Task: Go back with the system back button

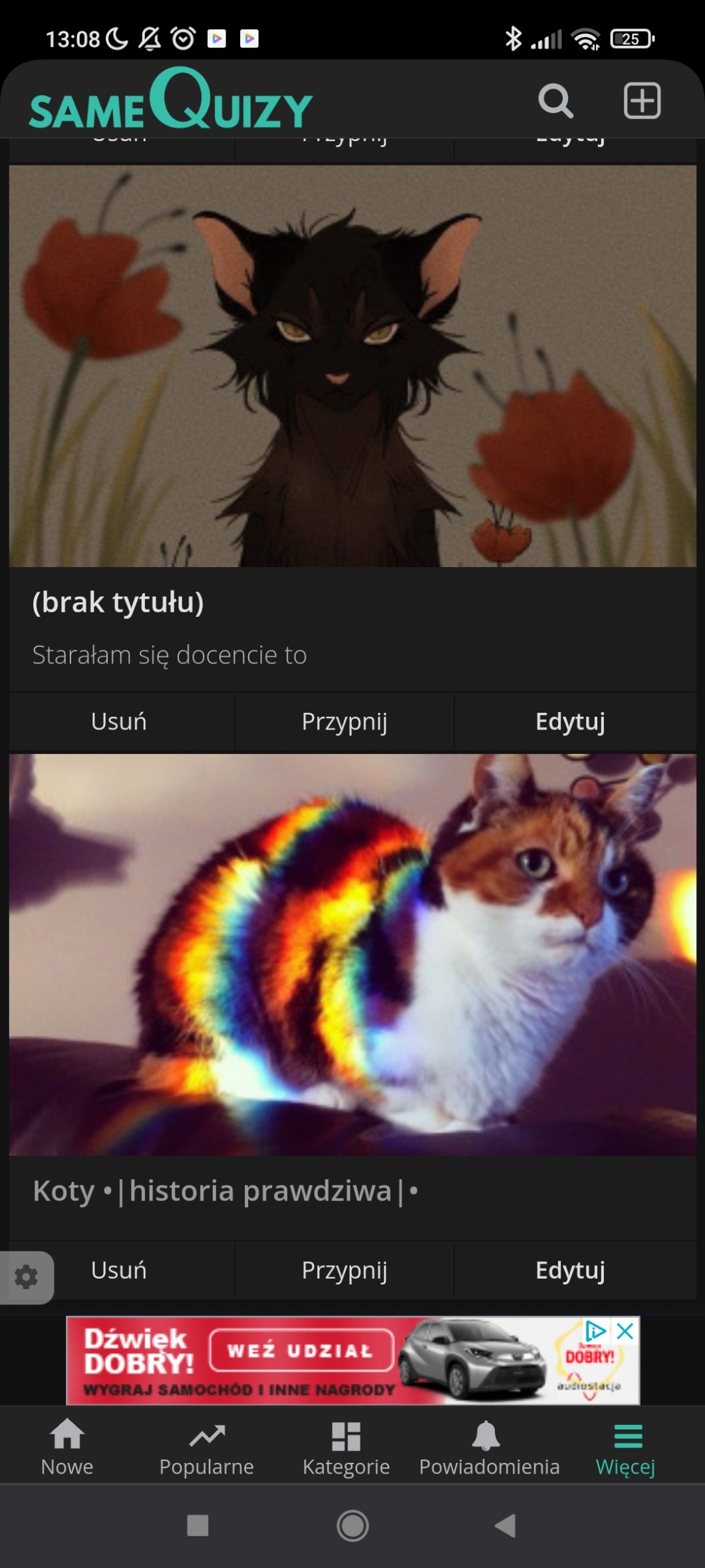Action: [x=505, y=1525]
